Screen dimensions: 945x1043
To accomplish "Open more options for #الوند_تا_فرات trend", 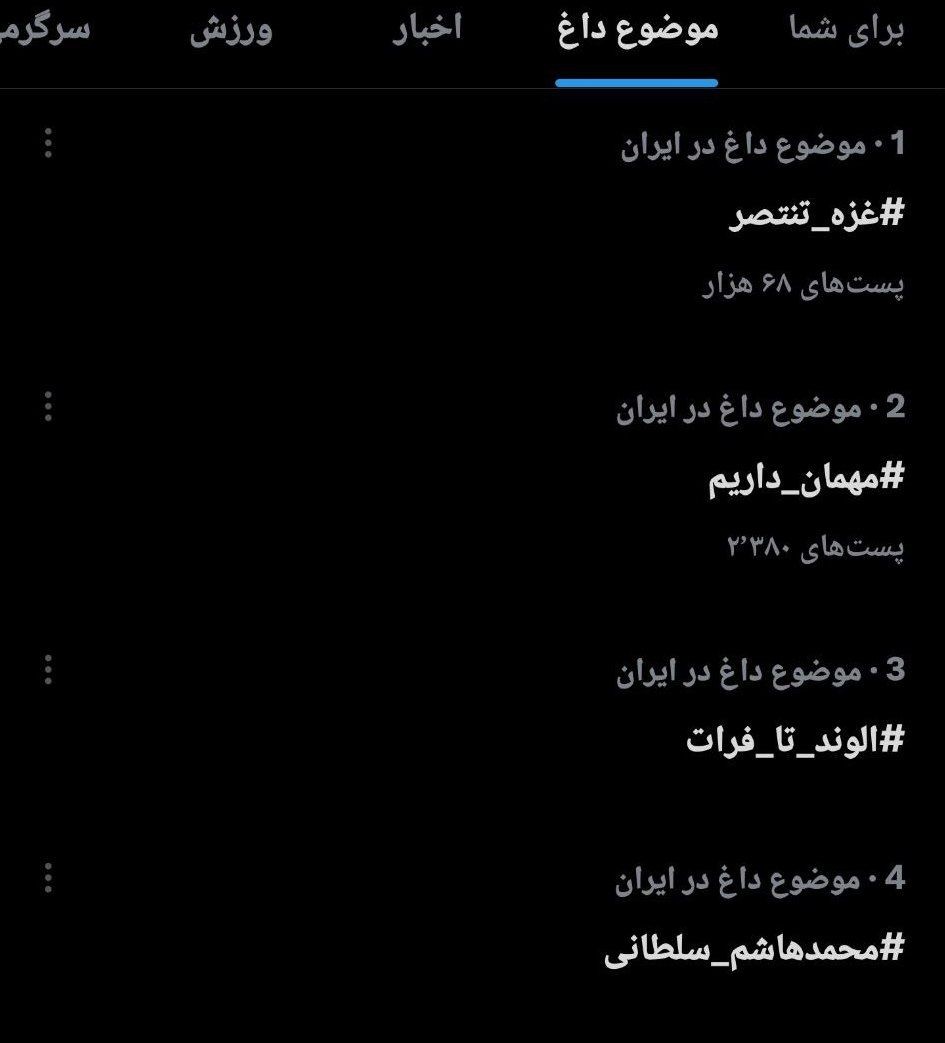I will click(x=48, y=670).
